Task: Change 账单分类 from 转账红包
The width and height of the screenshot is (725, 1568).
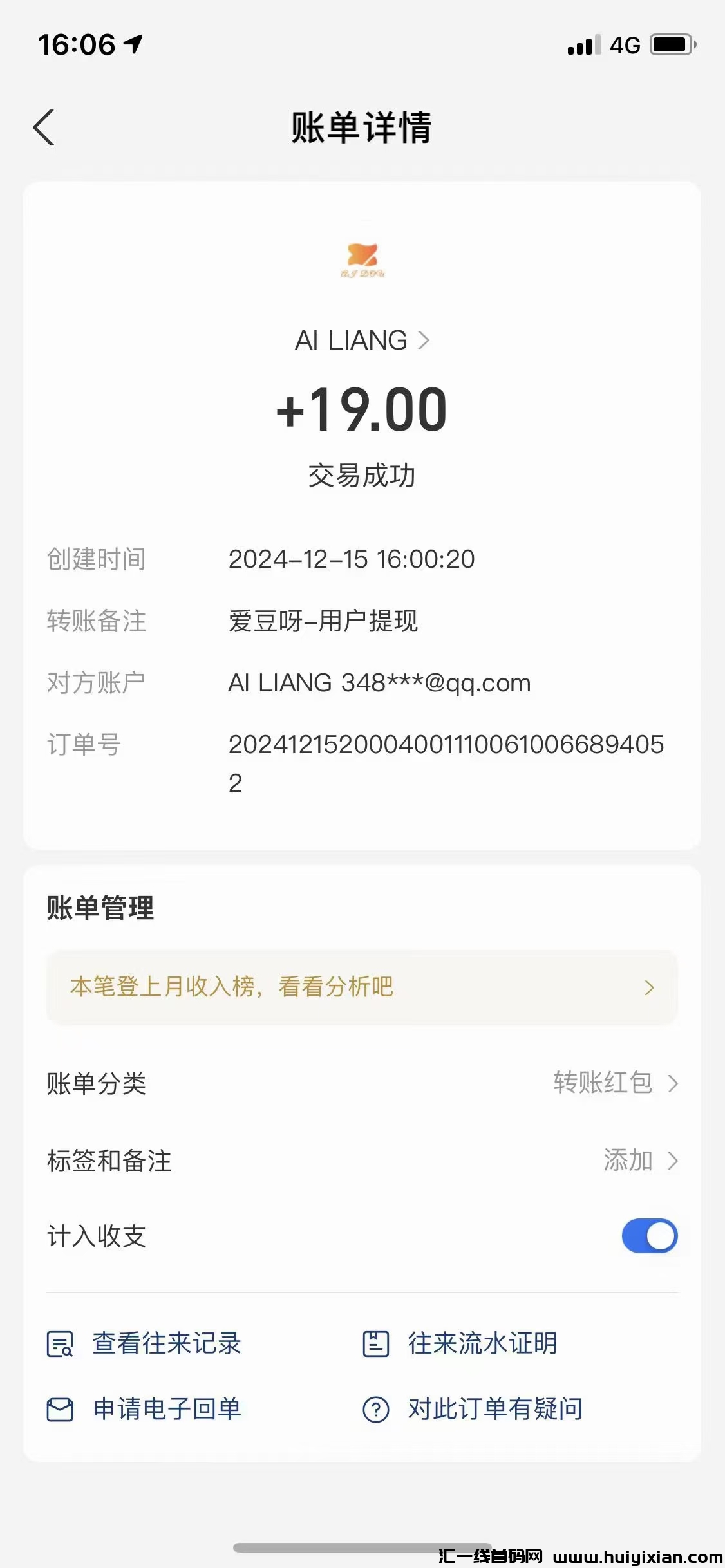Action: point(615,1083)
